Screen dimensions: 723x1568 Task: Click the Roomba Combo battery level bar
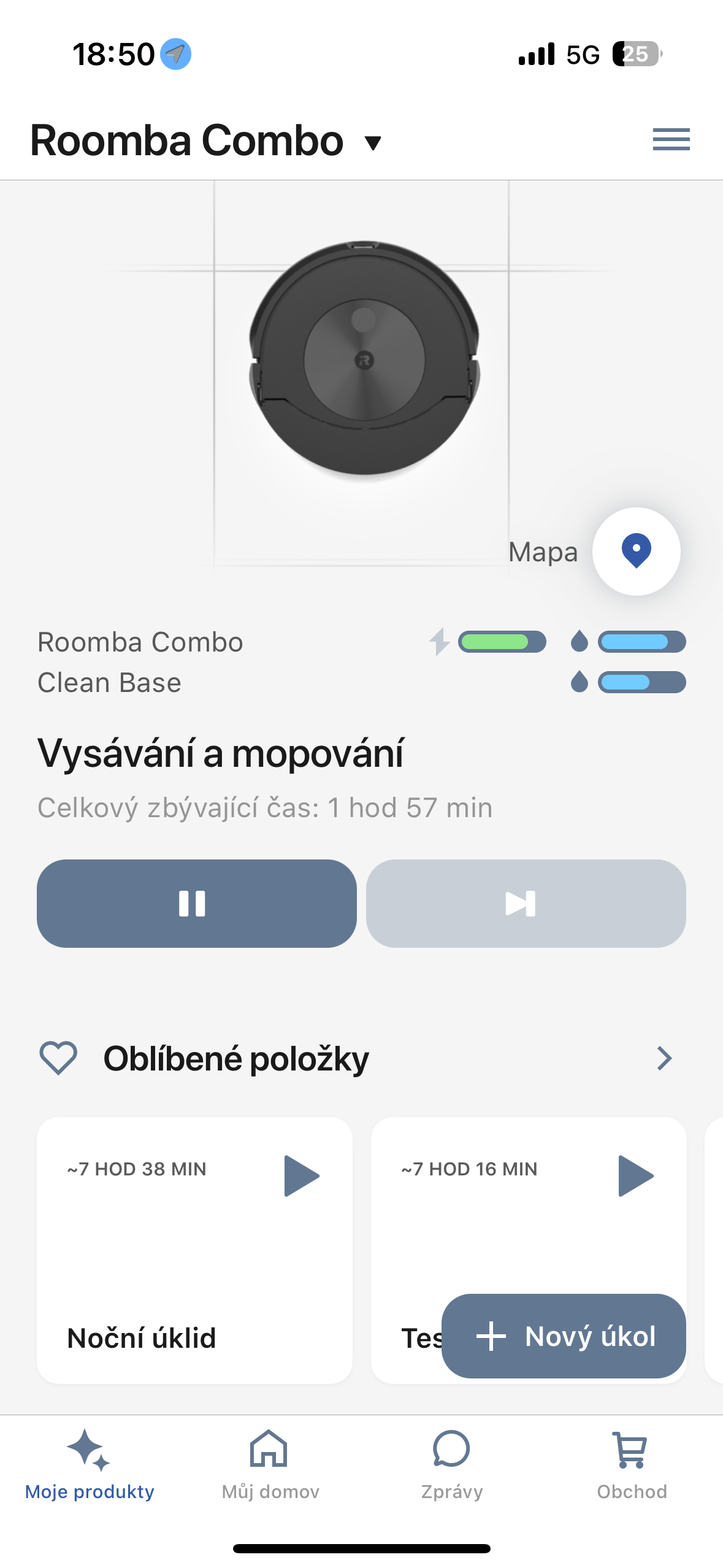[x=502, y=642]
